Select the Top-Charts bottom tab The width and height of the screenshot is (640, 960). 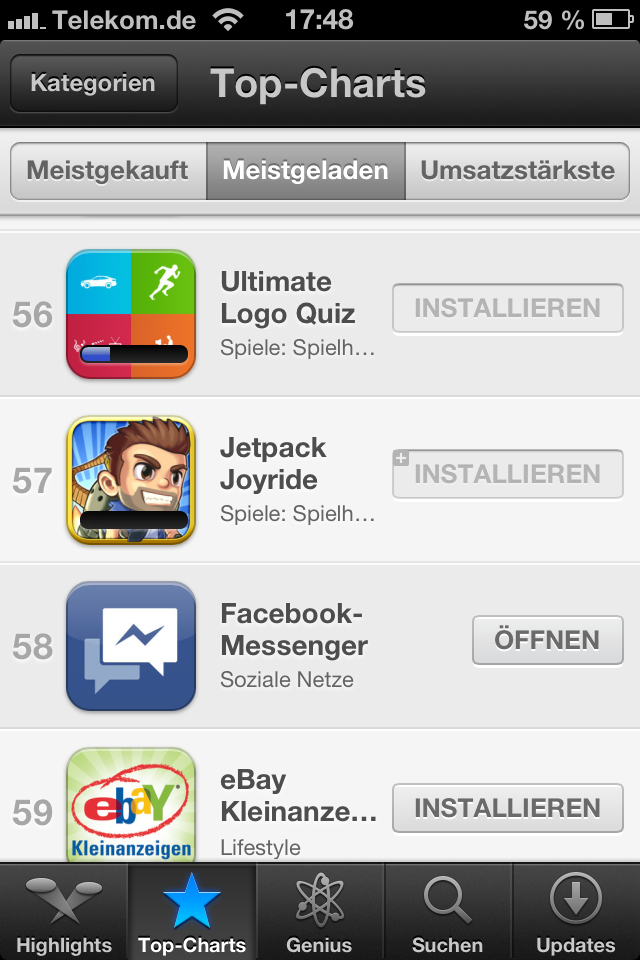point(192,912)
